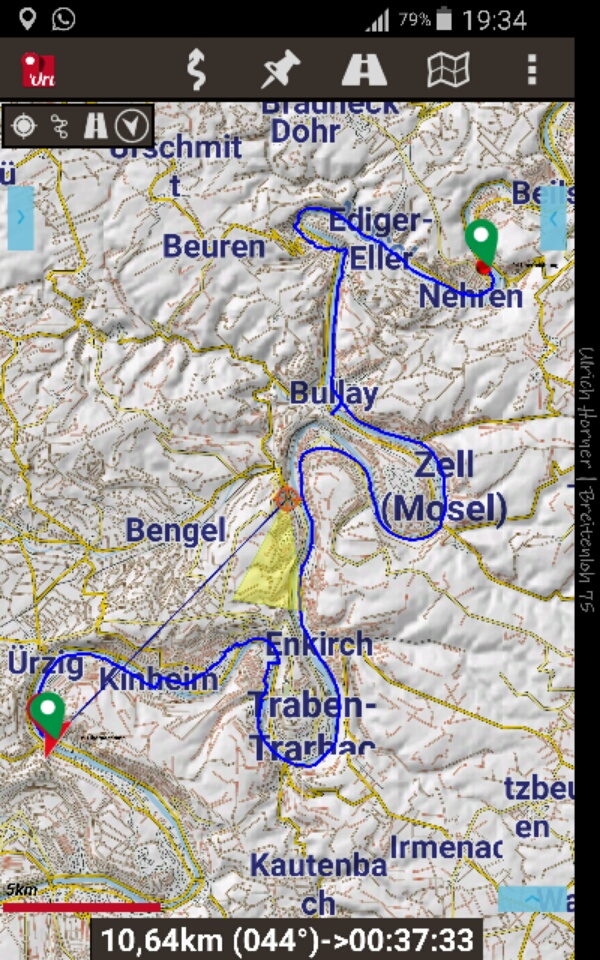Tap the app logo in top bar
Image resolution: width=600 pixels, height=960 pixels.
coord(38,69)
